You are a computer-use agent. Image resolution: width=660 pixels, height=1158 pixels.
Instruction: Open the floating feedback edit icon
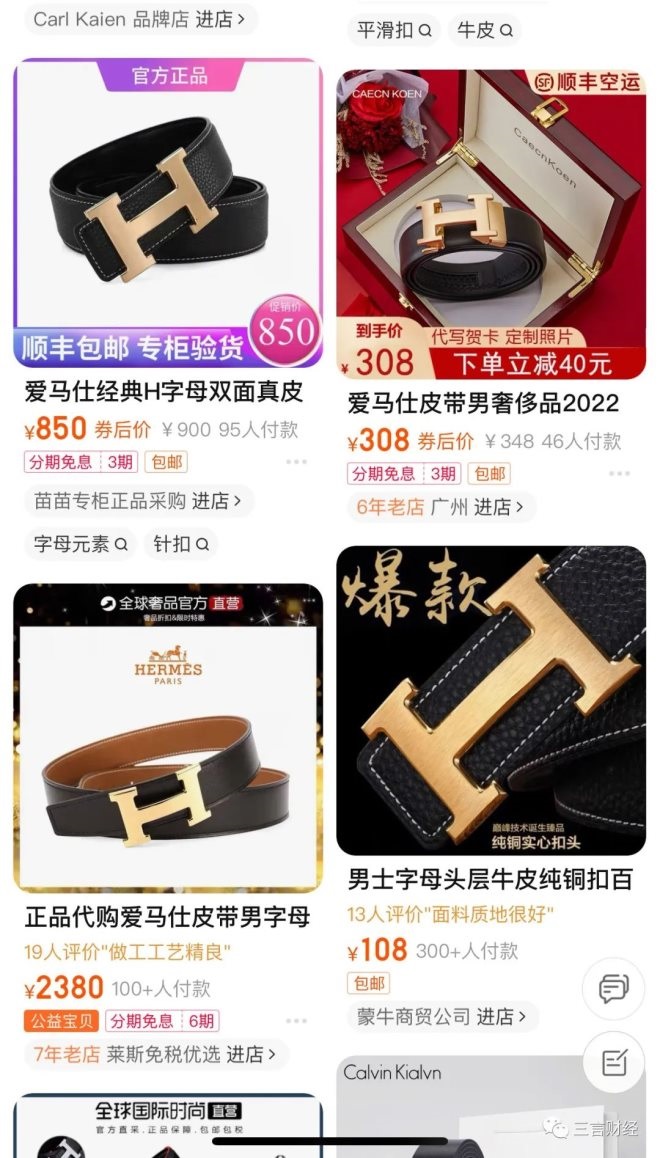tap(613, 1062)
